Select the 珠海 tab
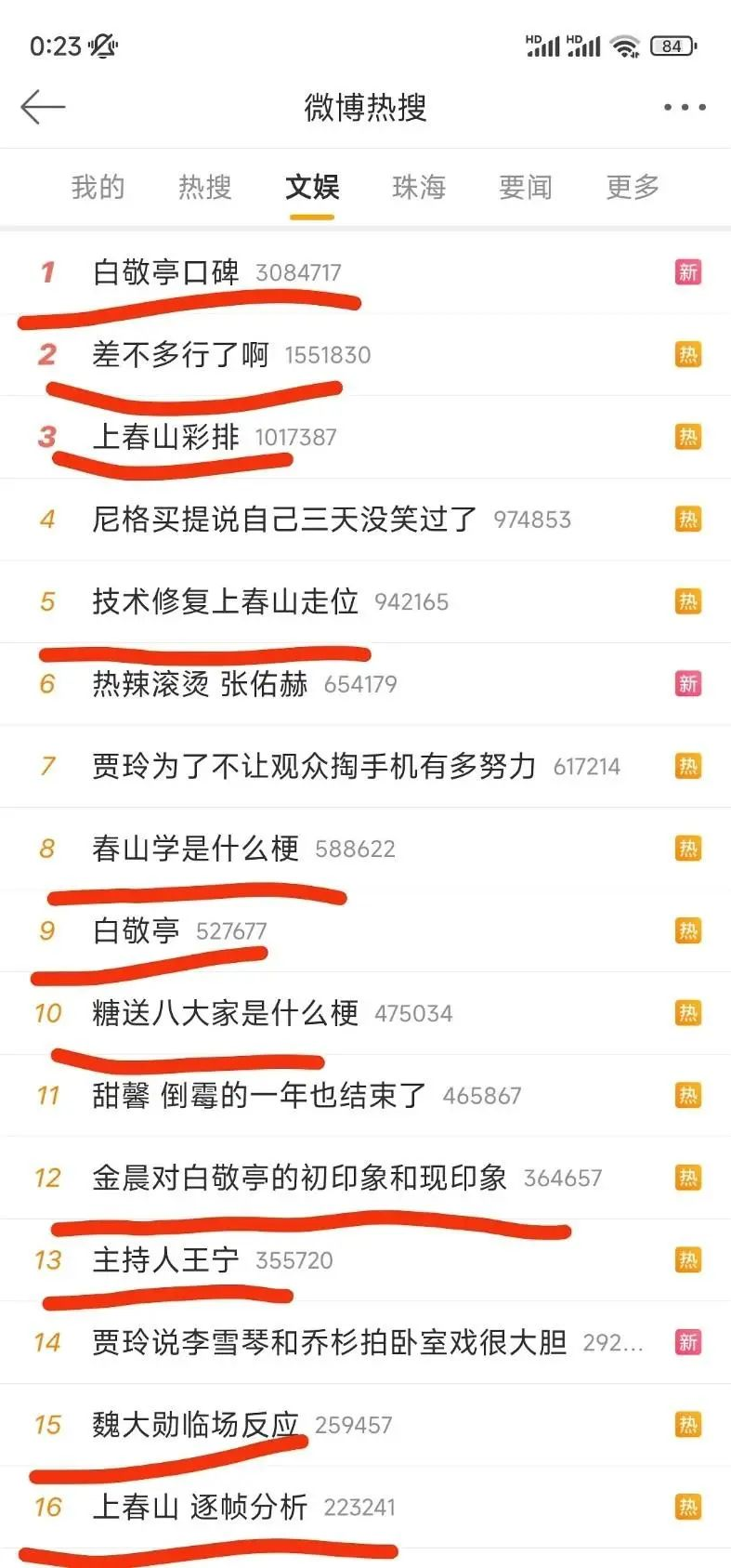 pyautogui.click(x=419, y=187)
